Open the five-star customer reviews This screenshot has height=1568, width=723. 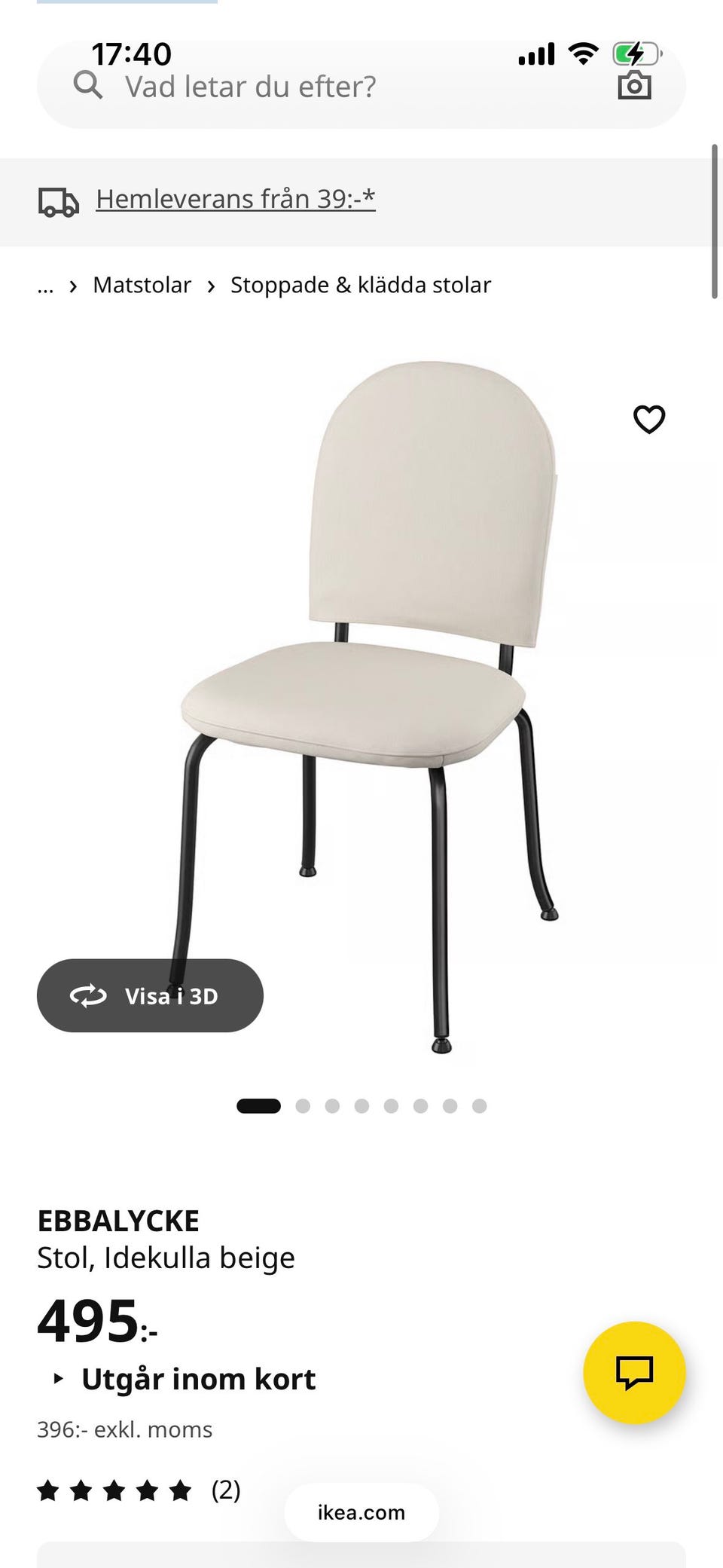pos(139,1490)
